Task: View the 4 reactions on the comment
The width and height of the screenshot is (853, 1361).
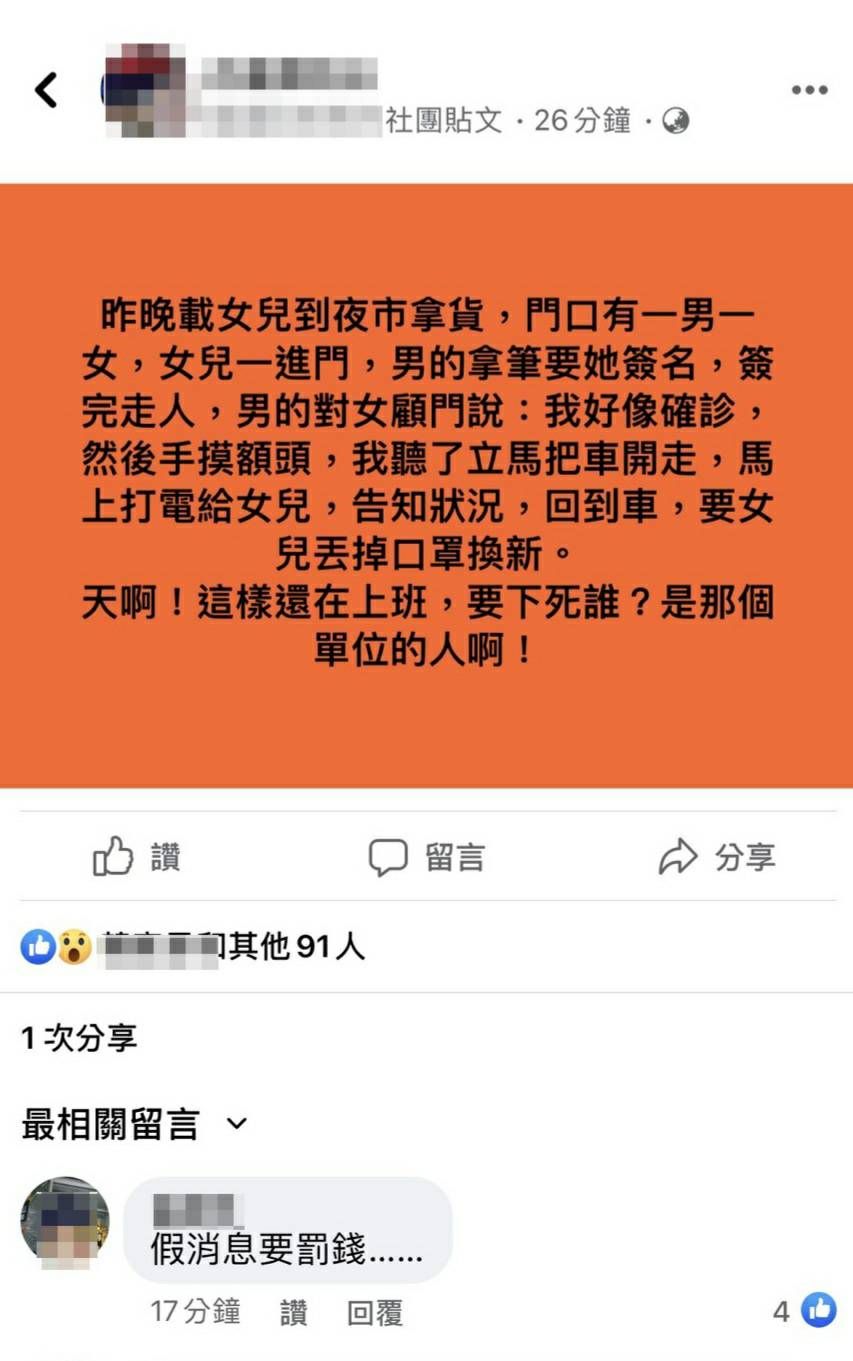Action: 805,1310
